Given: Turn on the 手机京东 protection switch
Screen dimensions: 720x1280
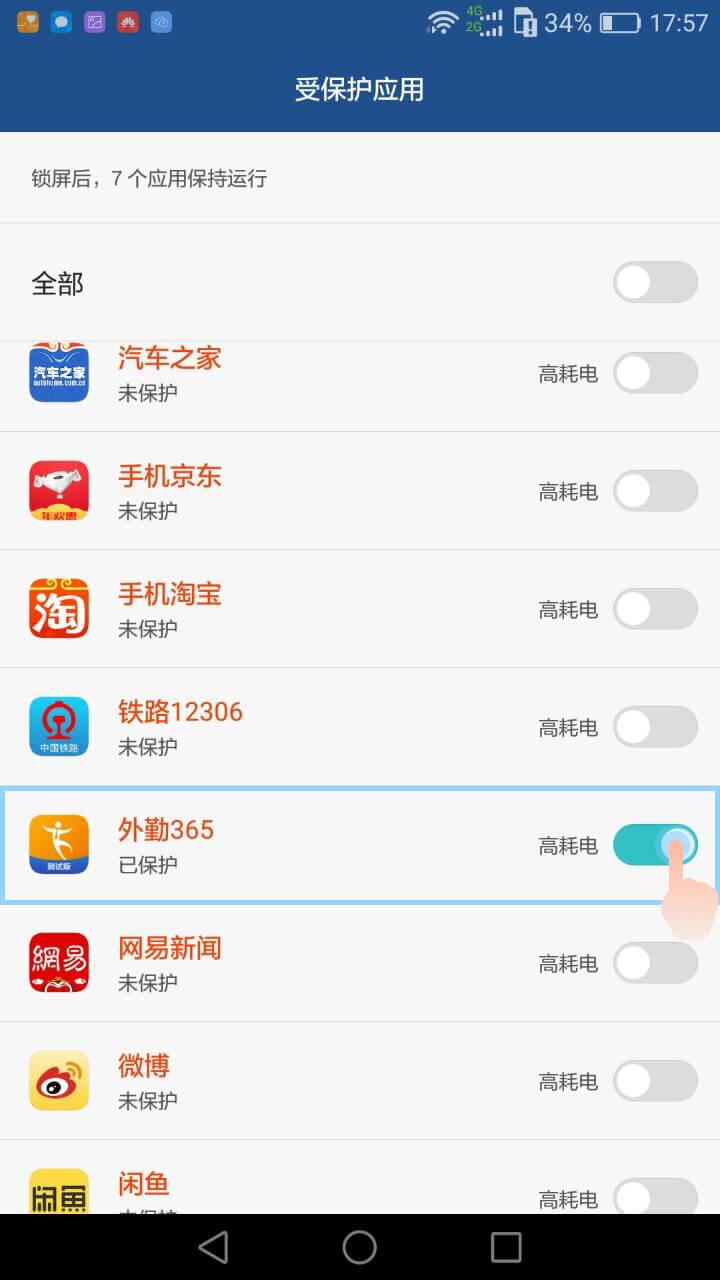Looking at the screenshot, I should tap(655, 491).
